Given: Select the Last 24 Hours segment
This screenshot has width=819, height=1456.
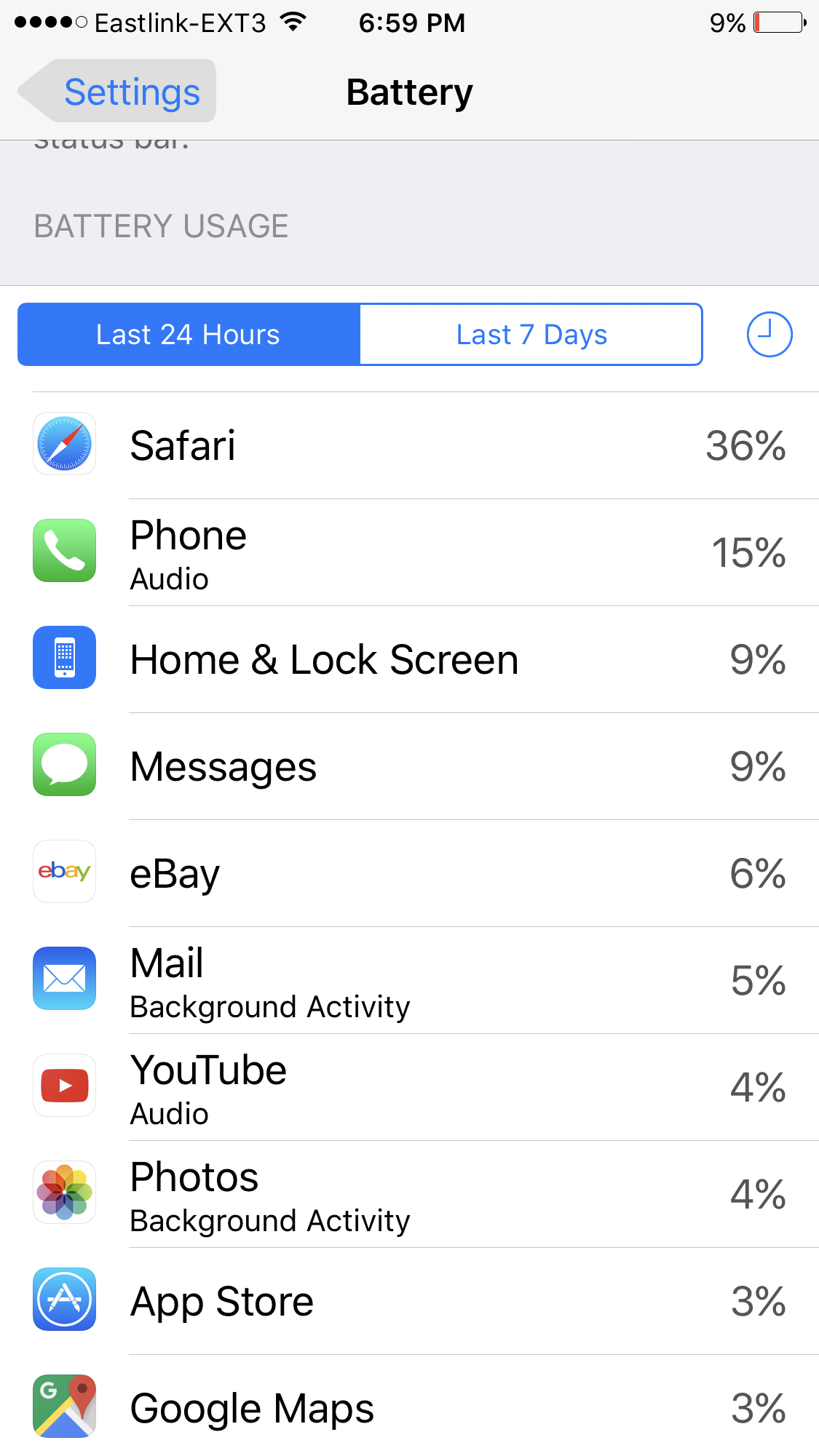Looking at the screenshot, I should point(189,335).
